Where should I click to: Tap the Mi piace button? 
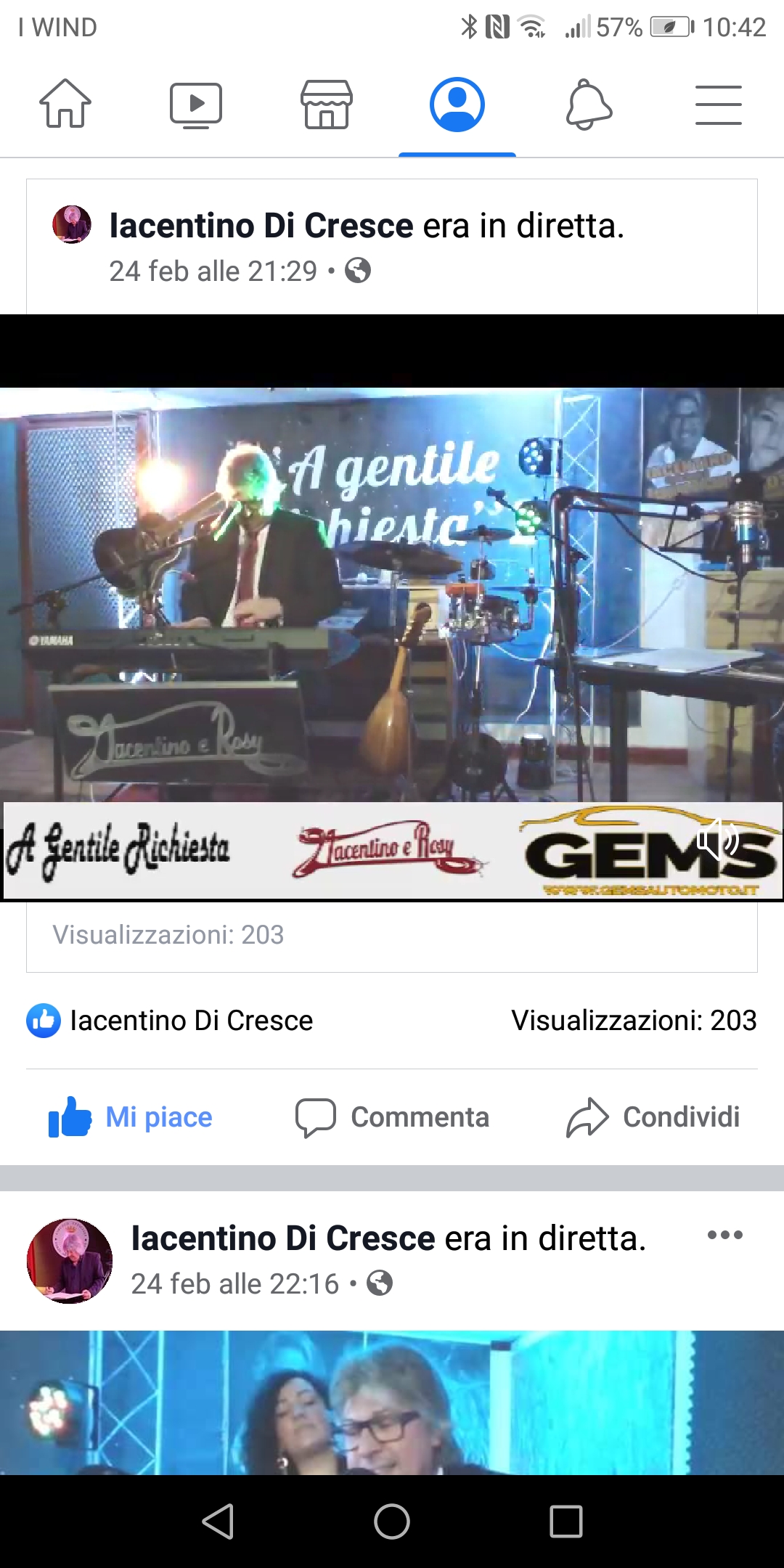131,1117
